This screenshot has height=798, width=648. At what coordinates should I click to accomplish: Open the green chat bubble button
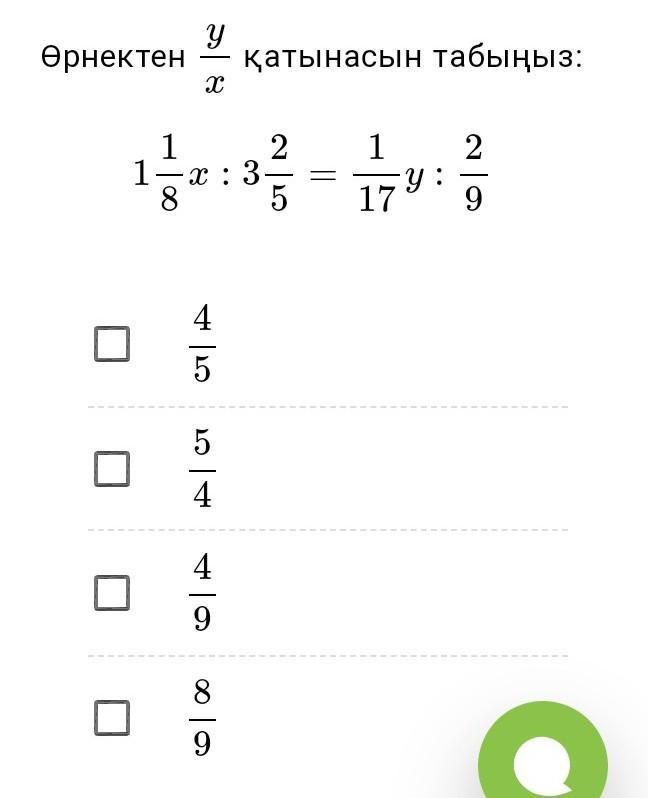point(545,757)
